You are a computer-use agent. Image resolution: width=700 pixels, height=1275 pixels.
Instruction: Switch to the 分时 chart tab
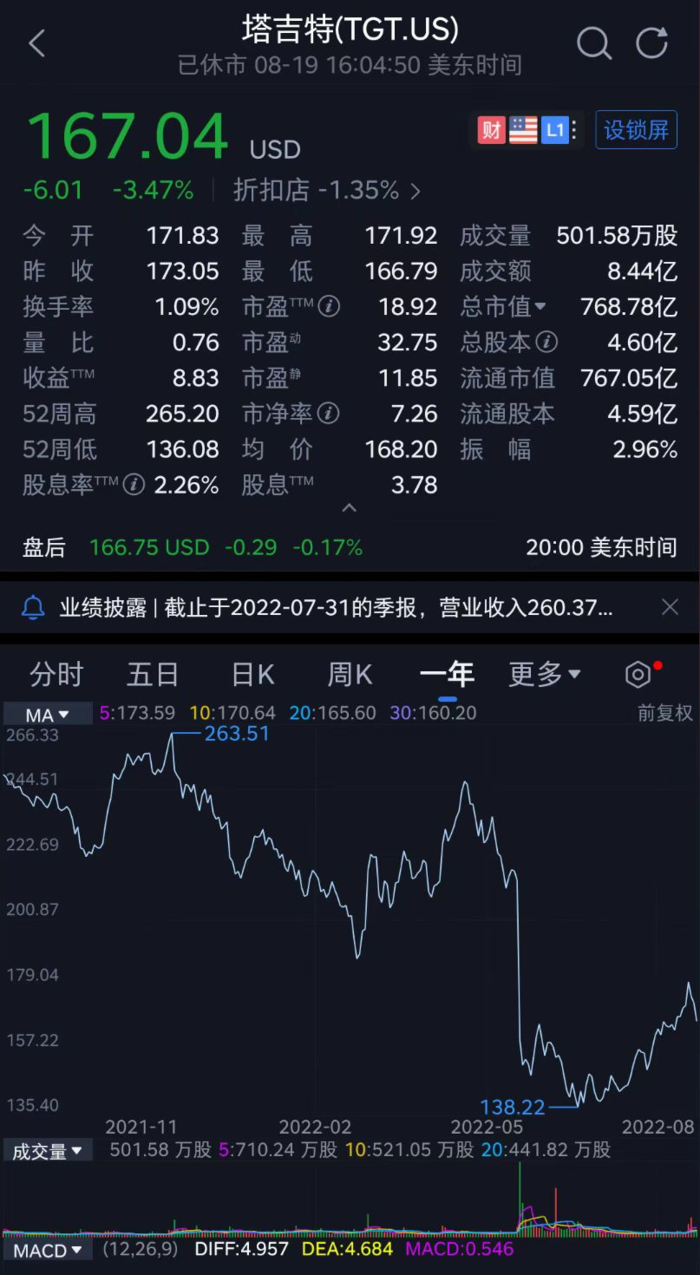click(x=56, y=675)
